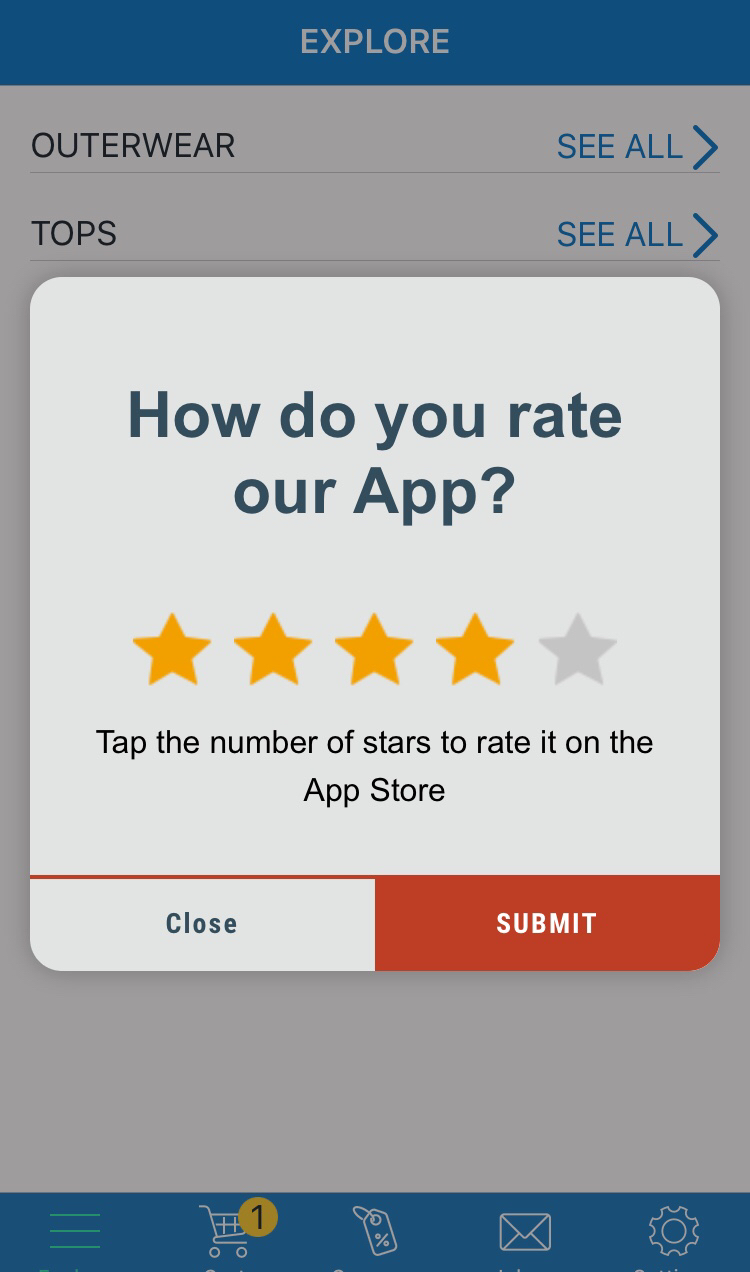
Task: Give the app five stars
Action: point(577,650)
